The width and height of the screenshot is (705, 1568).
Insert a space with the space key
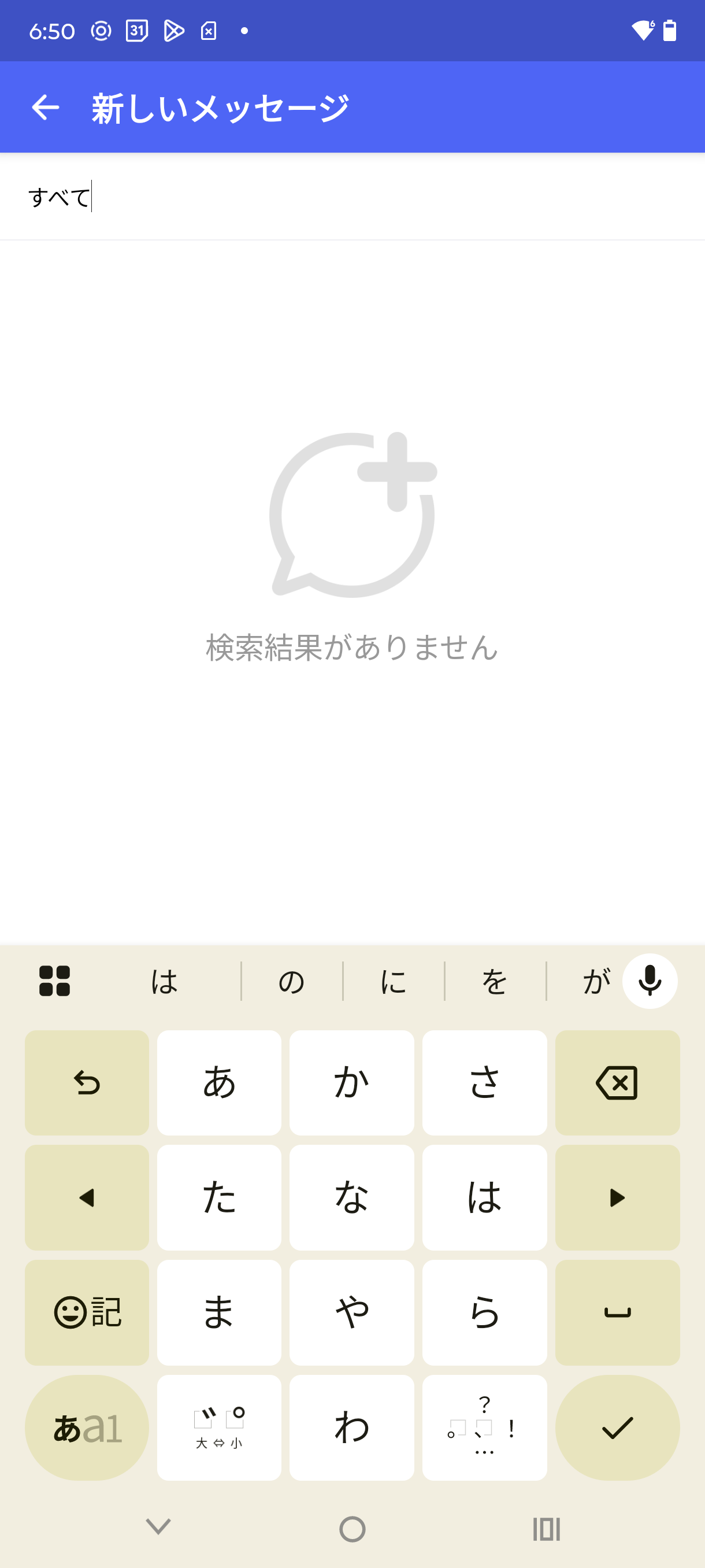coord(617,1312)
